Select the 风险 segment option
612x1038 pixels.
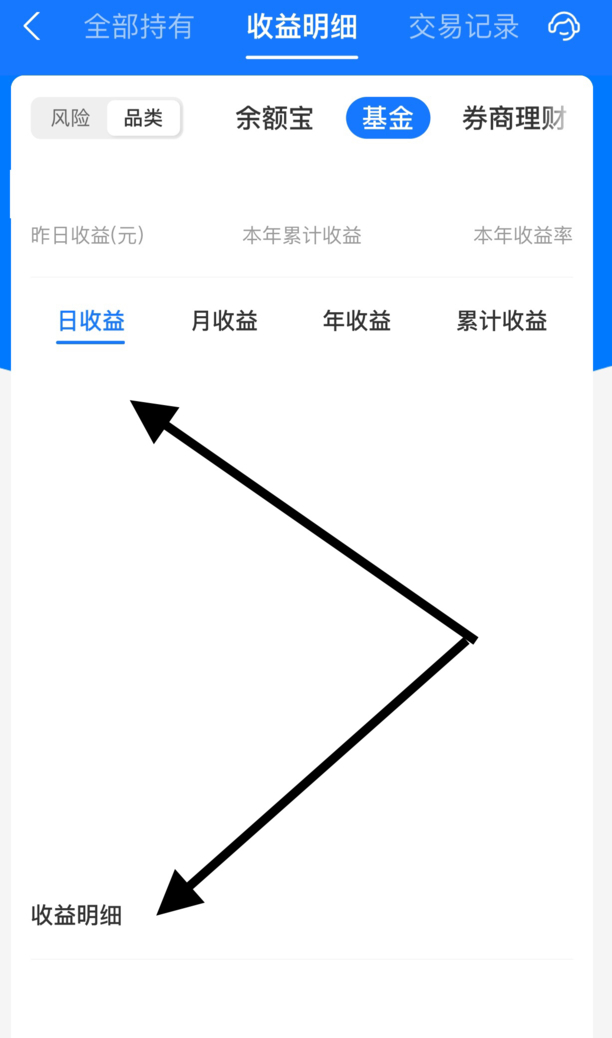coord(71,118)
